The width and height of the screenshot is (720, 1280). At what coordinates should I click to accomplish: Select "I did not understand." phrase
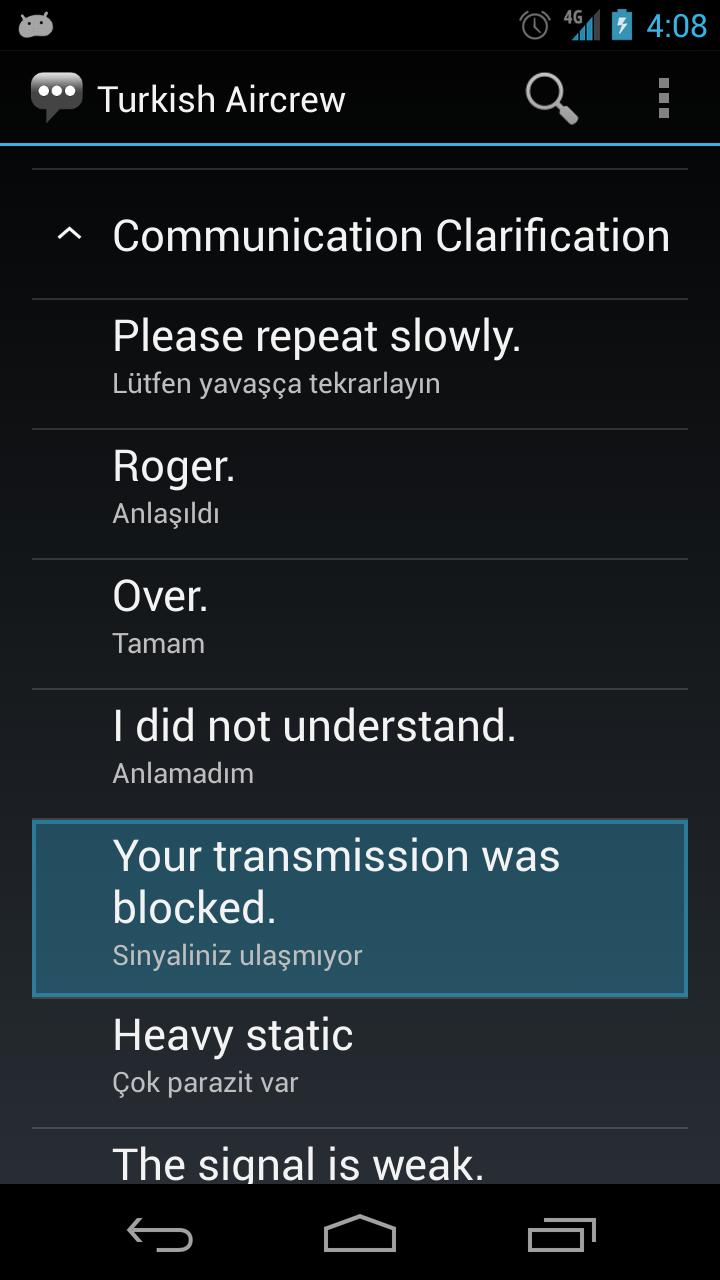pos(360,754)
